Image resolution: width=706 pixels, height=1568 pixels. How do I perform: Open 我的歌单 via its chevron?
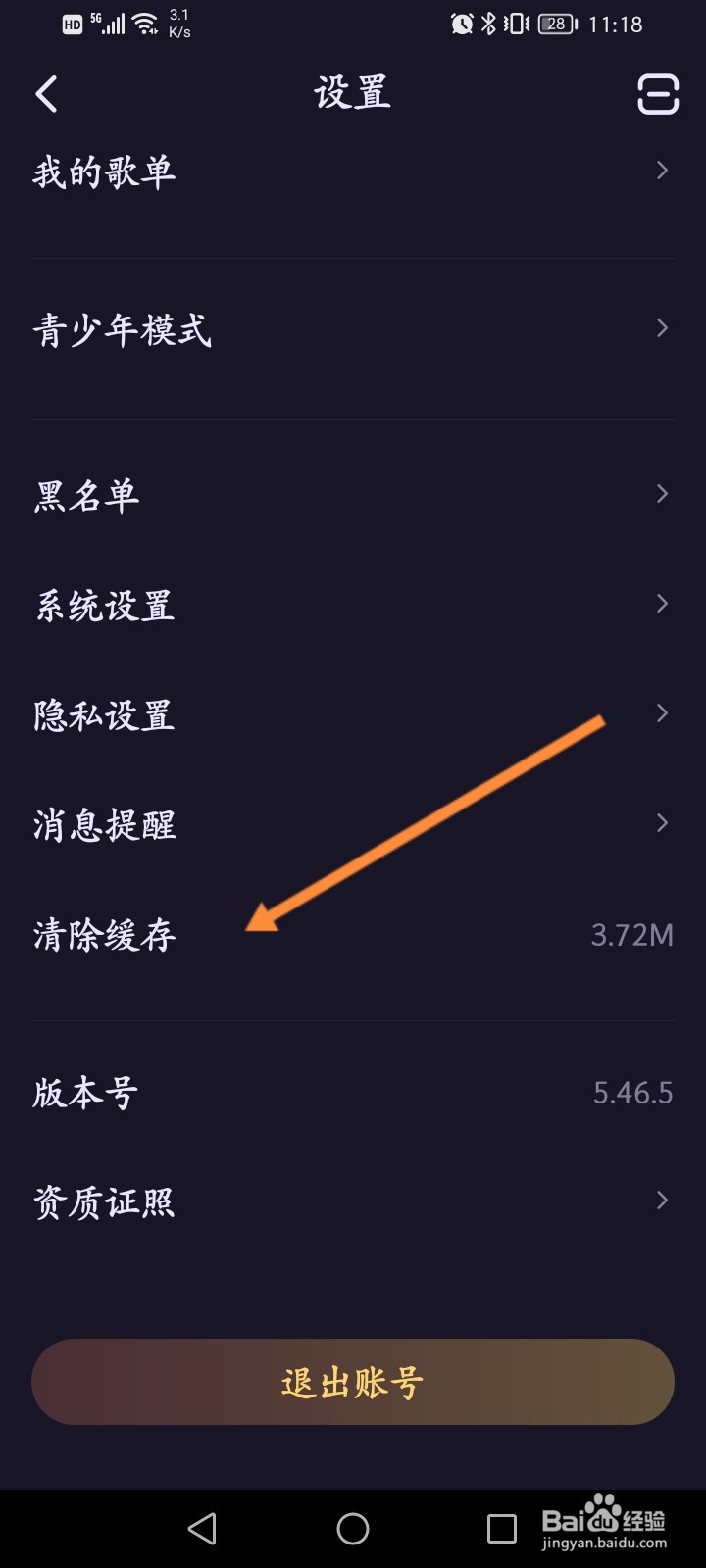(662, 170)
